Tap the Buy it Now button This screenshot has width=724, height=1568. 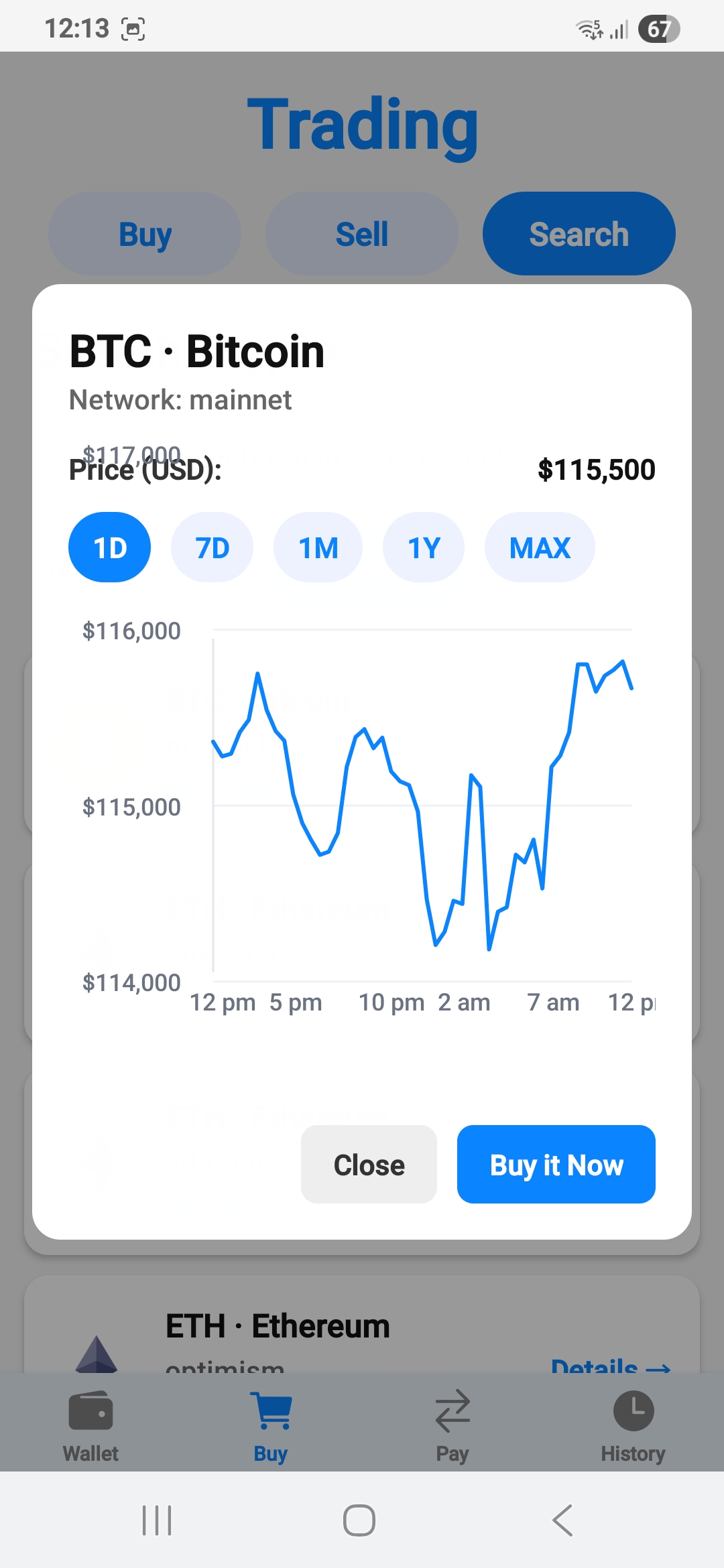[556, 1165]
